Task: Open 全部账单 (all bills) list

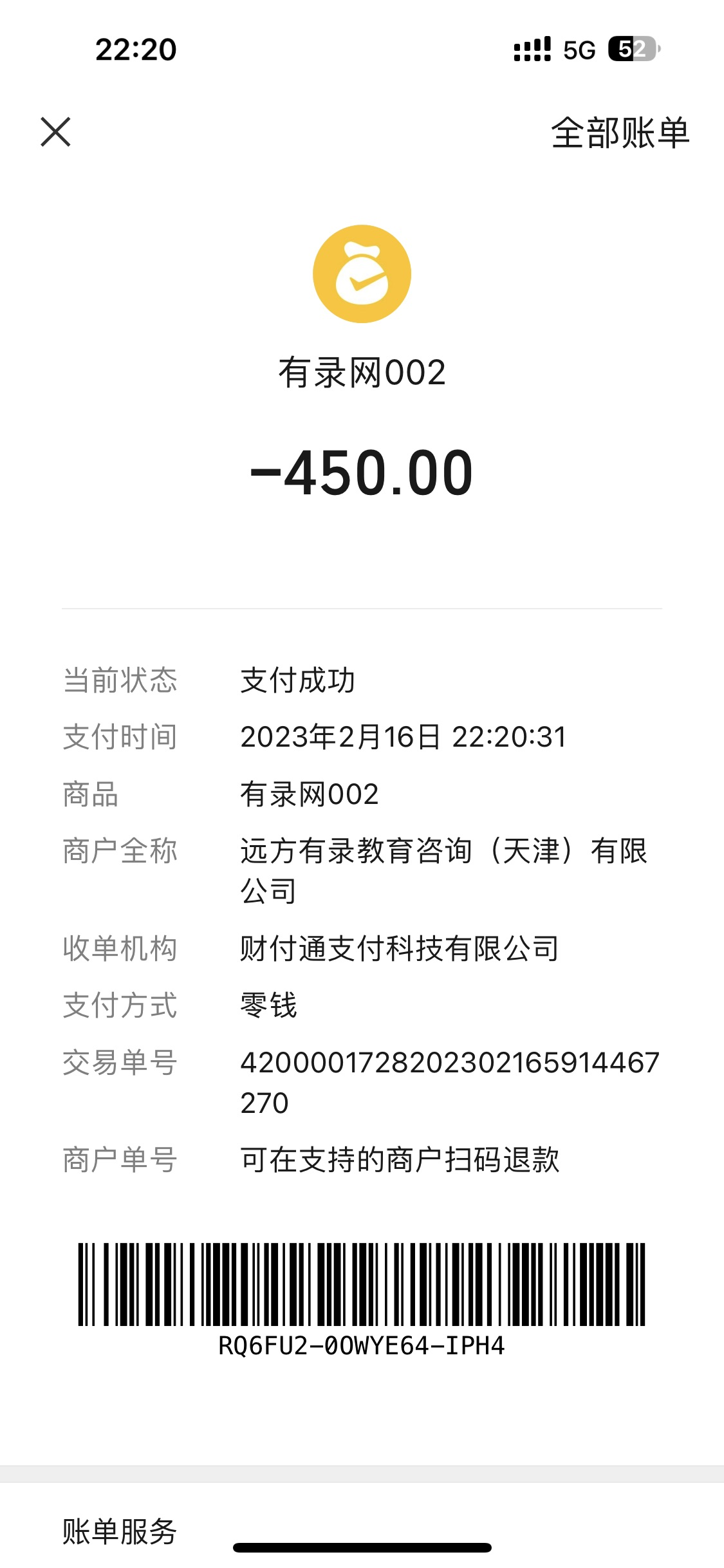Action: (619, 133)
